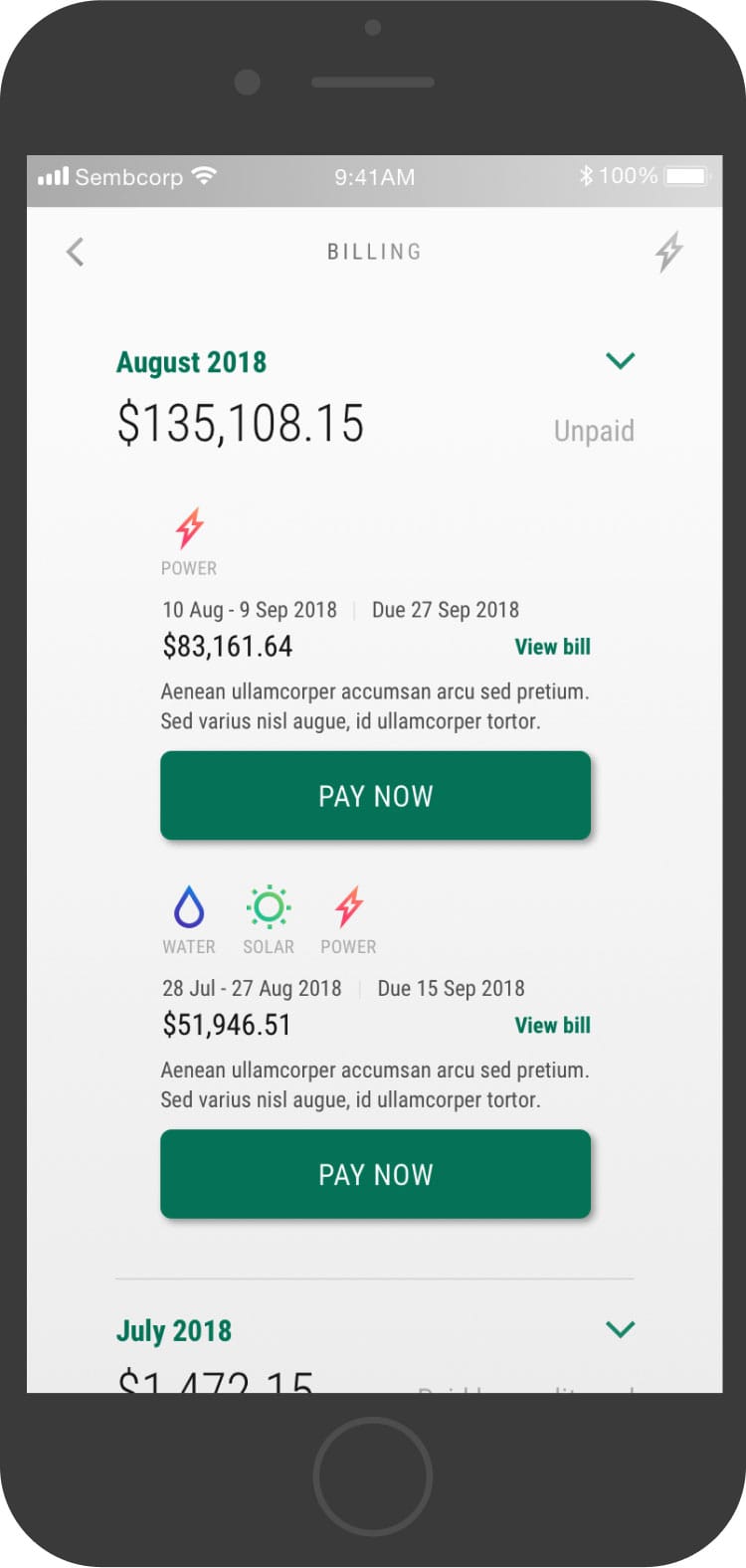Tap the battery level indicator
Screen dimensions: 746x1568
coord(688,174)
